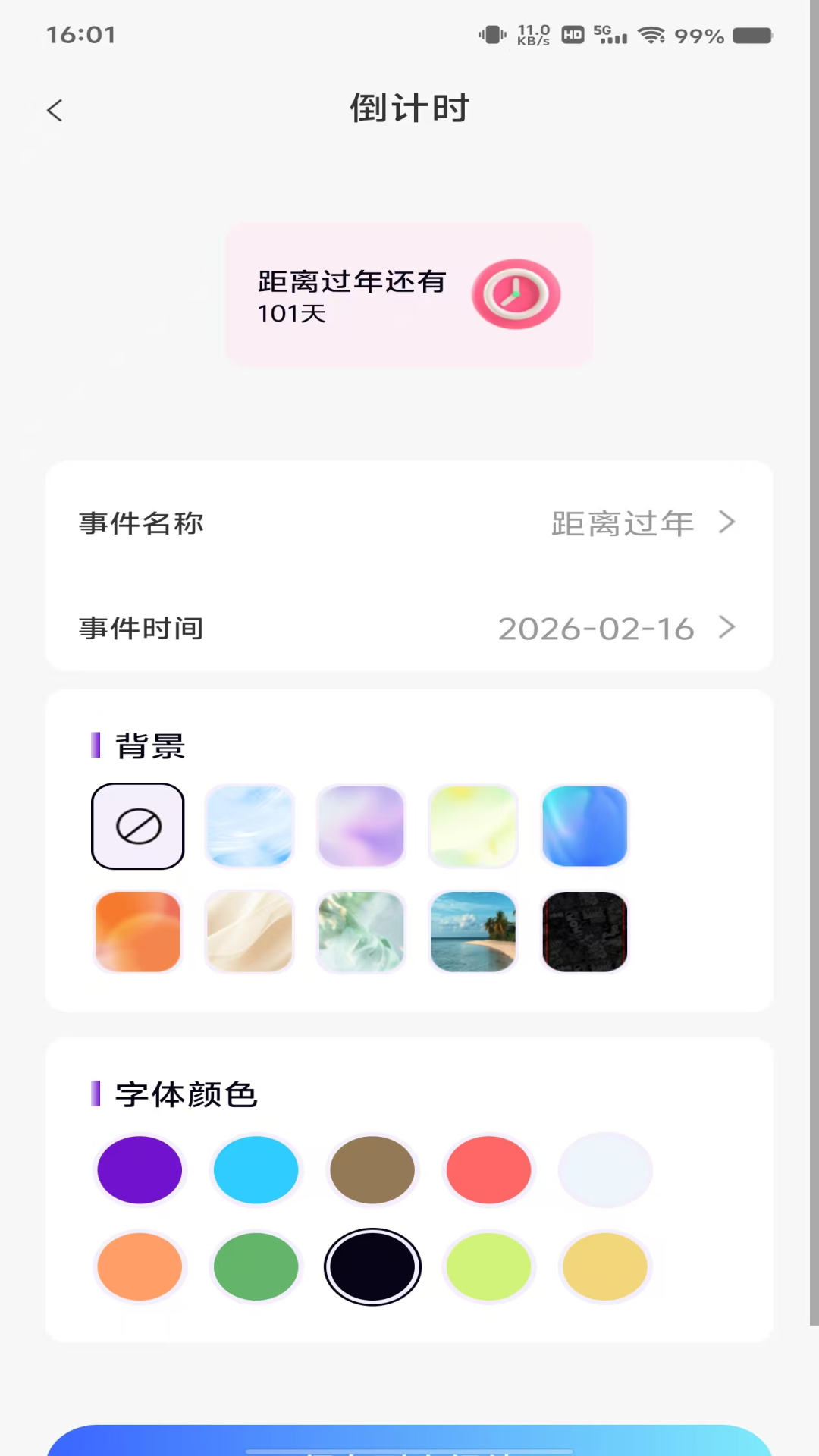The image size is (819, 1456).
Task: Open the 事件时间 date picker chevron
Action: pyautogui.click(x=726, y=628)
